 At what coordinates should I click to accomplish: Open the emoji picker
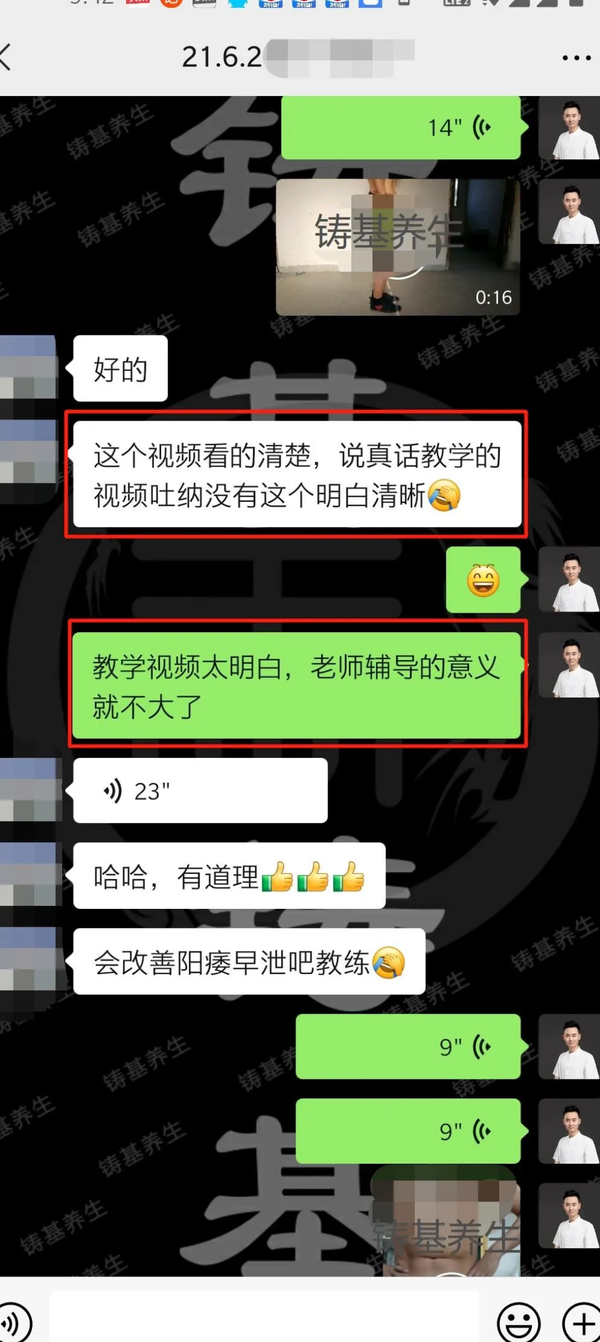(x=519, y=1320)
